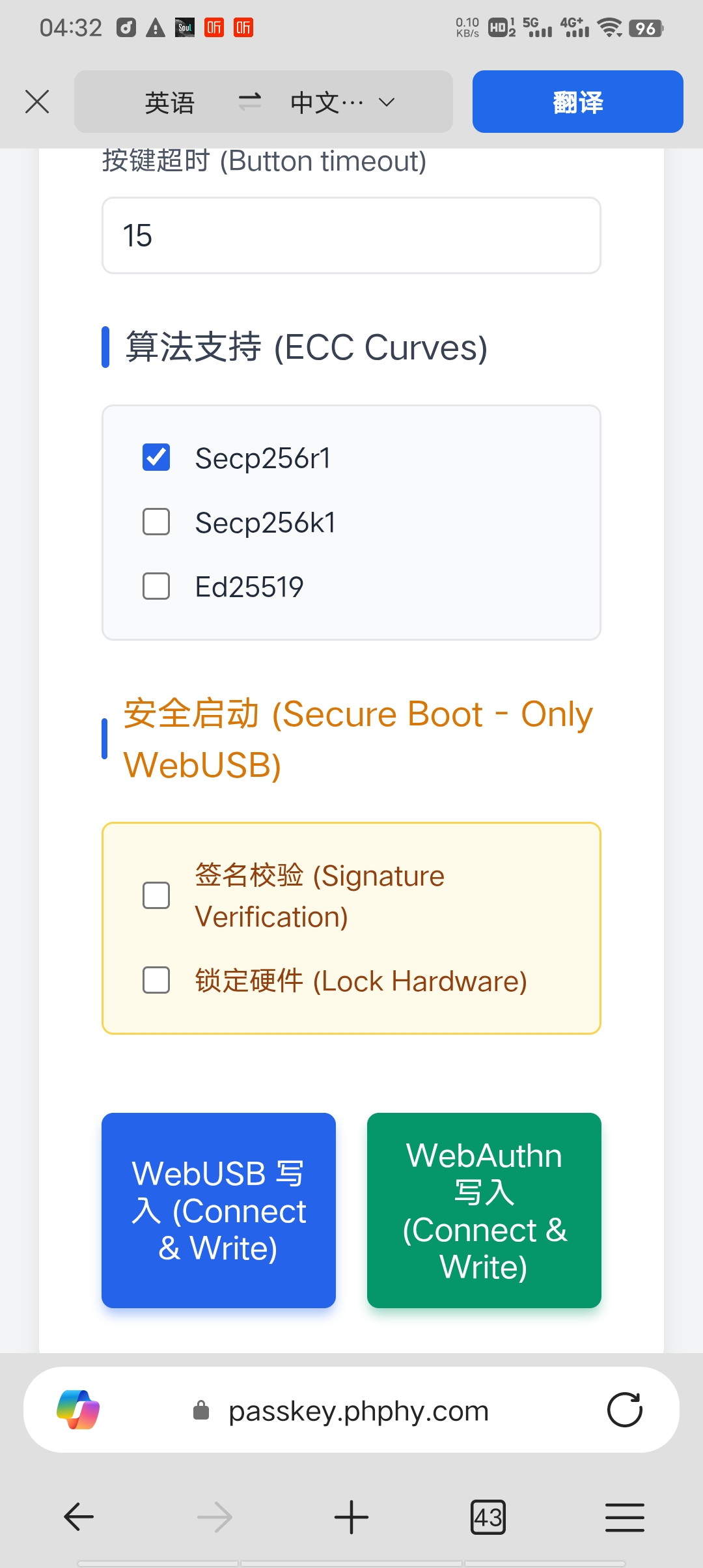Open the Copilot icon in address bar
The image size is (703, 1568).
coord(78,1410)
